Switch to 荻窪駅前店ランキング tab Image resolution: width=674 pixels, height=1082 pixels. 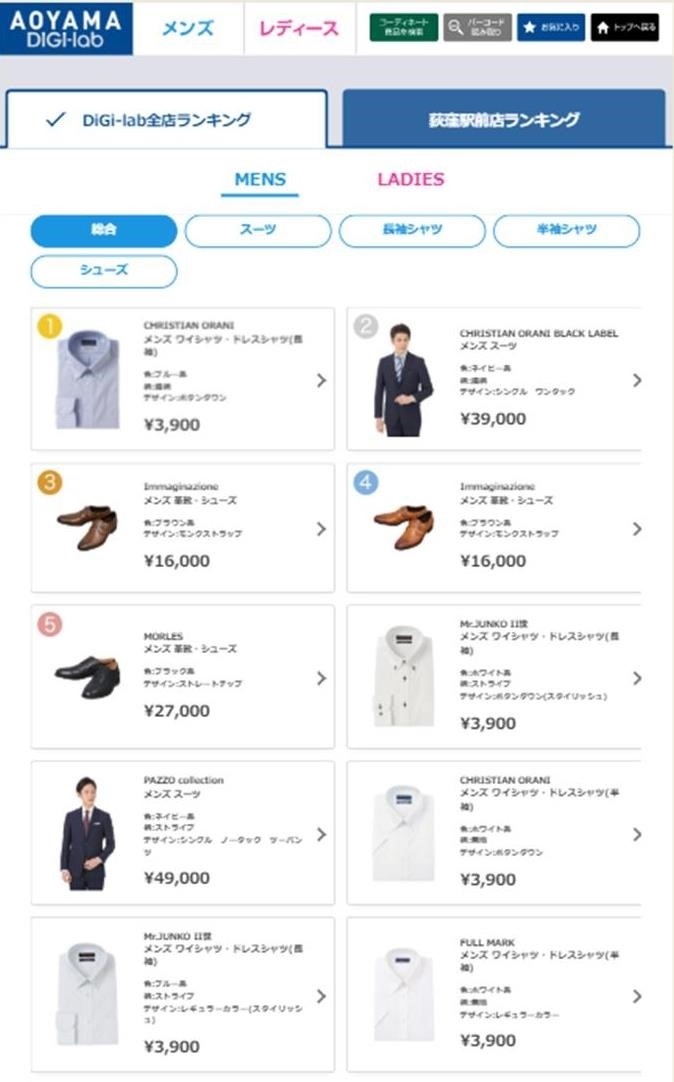pyautogui.click(x=503, y=120)
